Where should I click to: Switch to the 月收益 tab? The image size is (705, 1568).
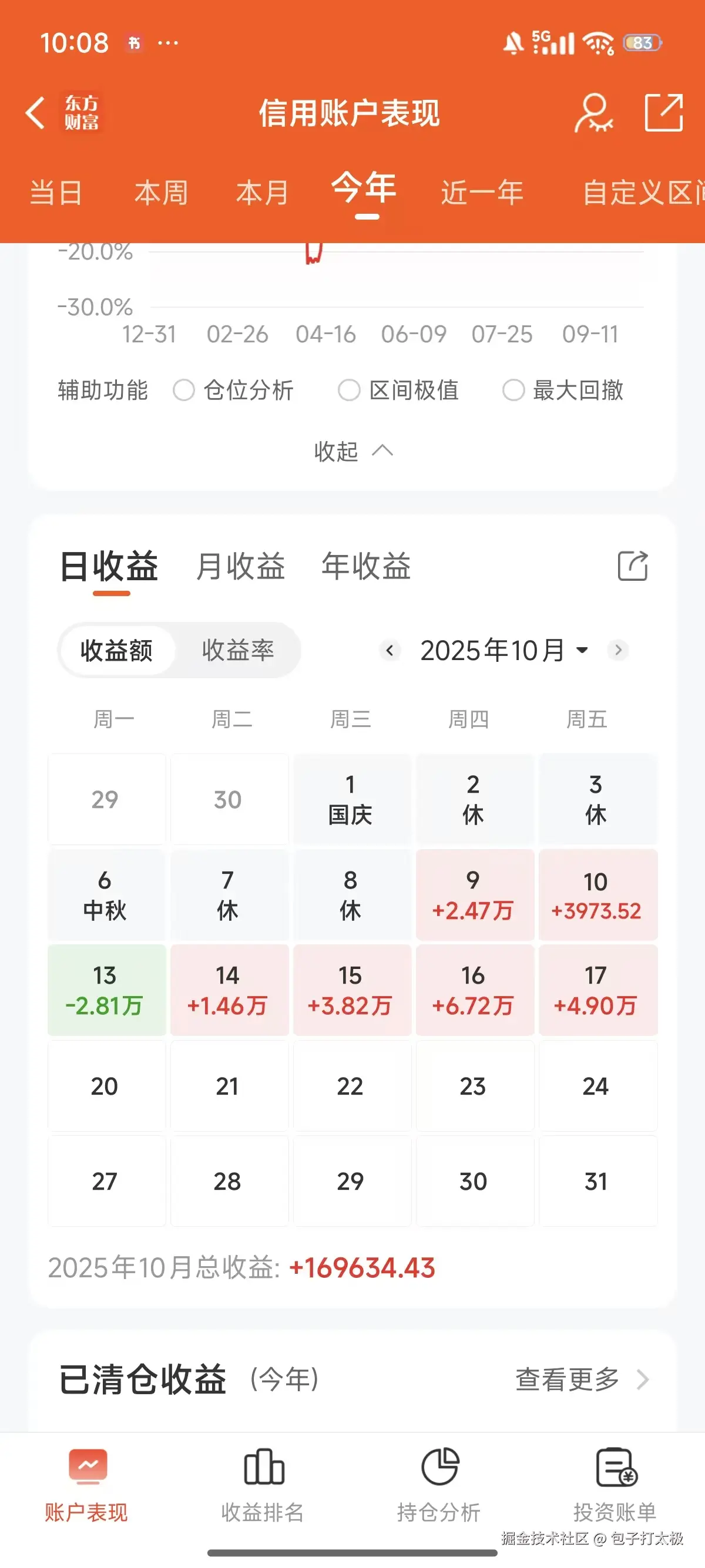(241, 566)
